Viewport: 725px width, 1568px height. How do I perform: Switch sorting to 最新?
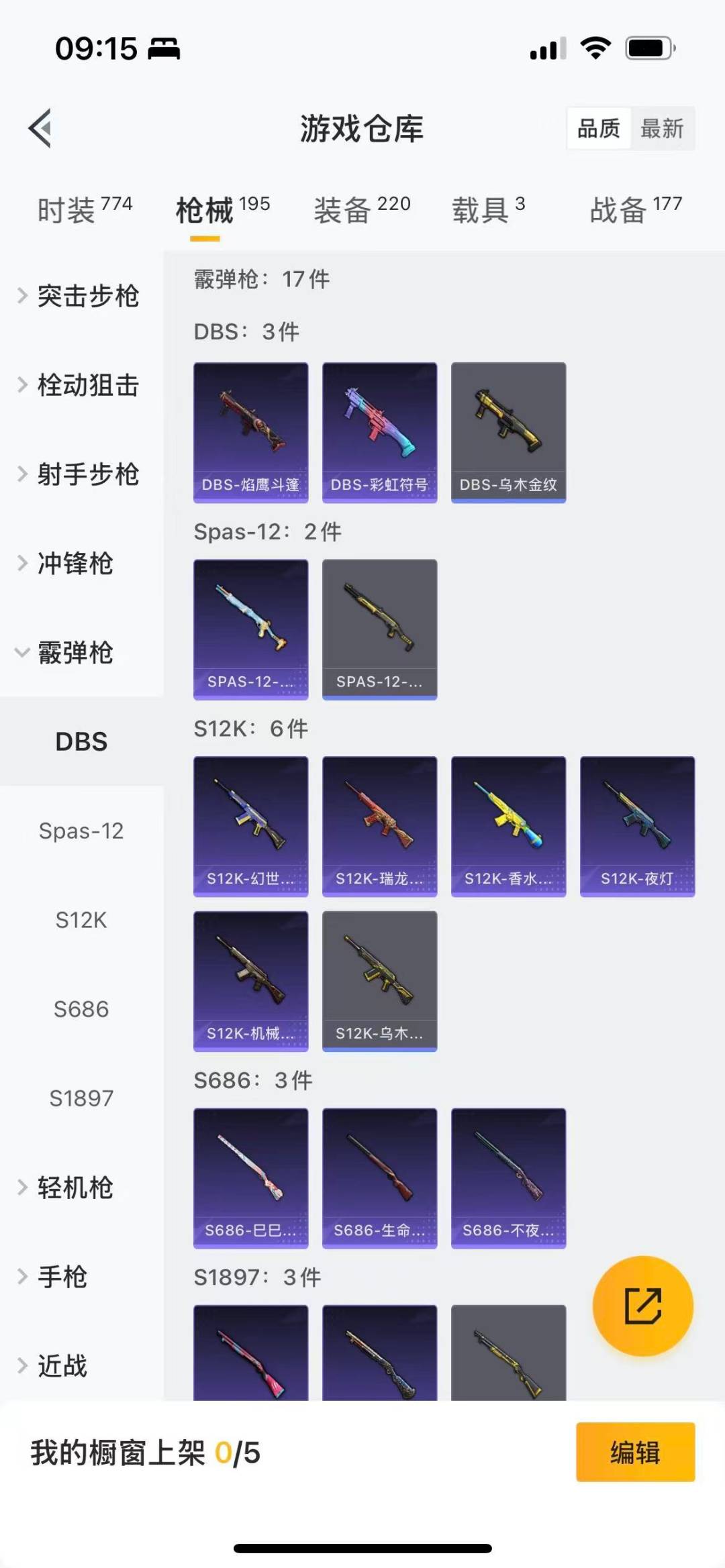(662, 128)
